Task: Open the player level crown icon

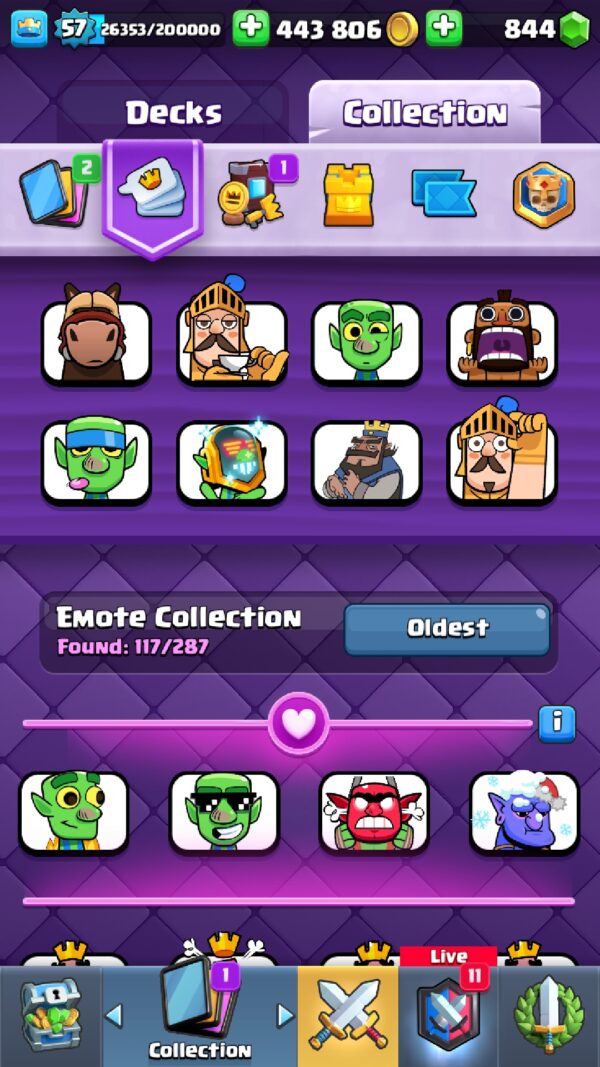Action: click(x=29, y=29)
